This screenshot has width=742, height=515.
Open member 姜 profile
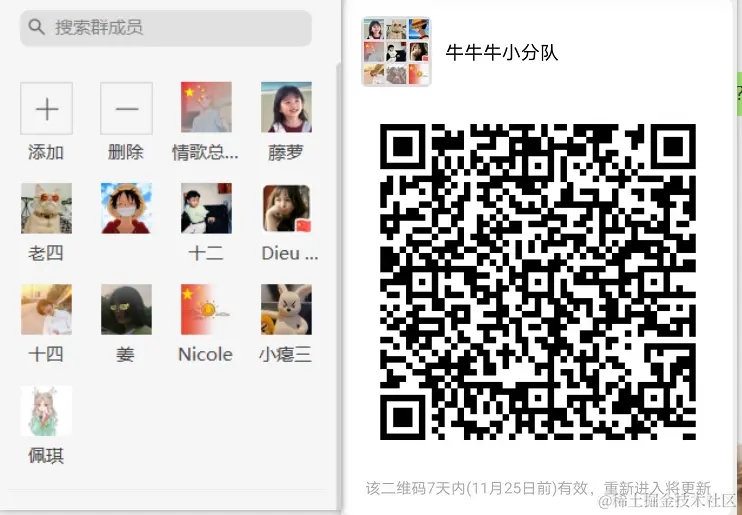pyautogui.click(x=126, y=310)
